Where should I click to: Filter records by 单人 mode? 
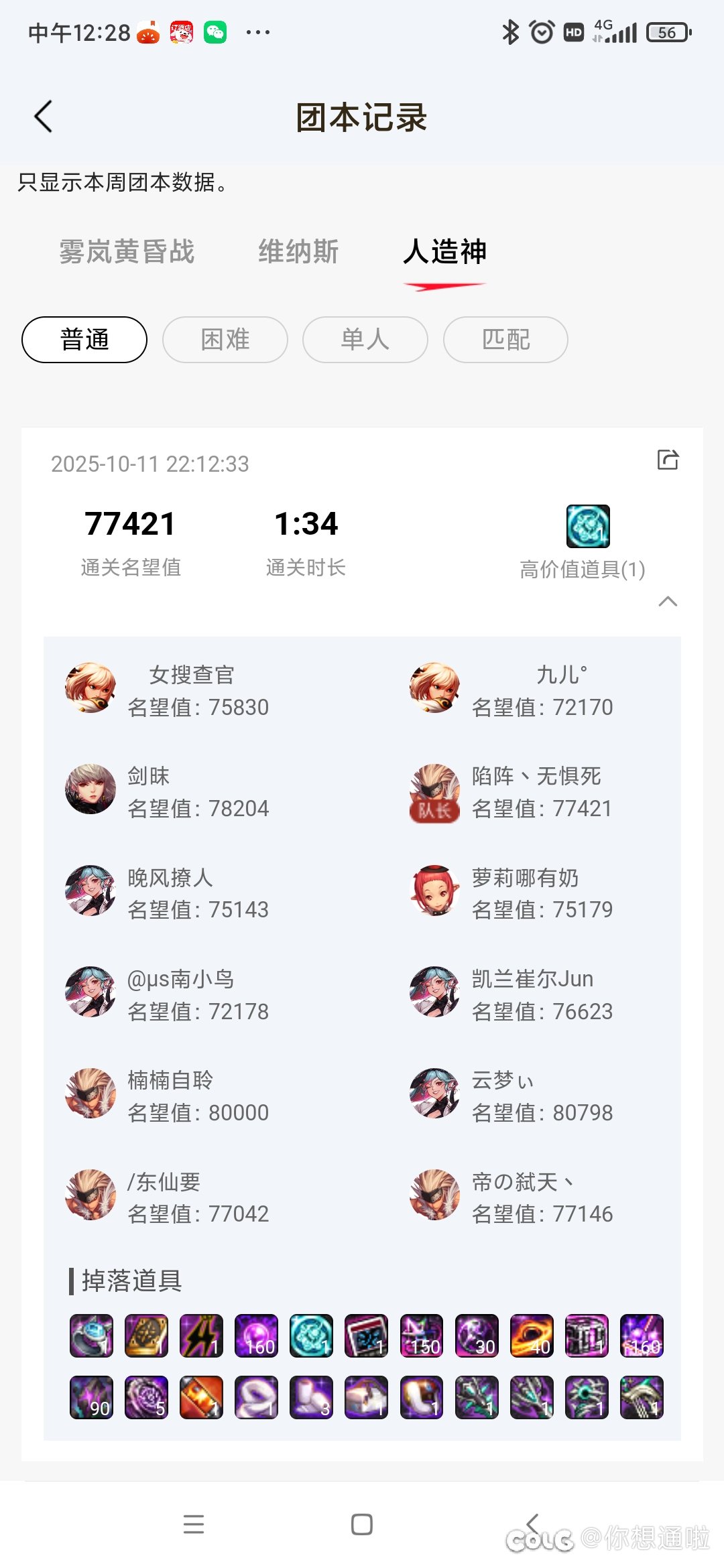[x=365, y=340]
